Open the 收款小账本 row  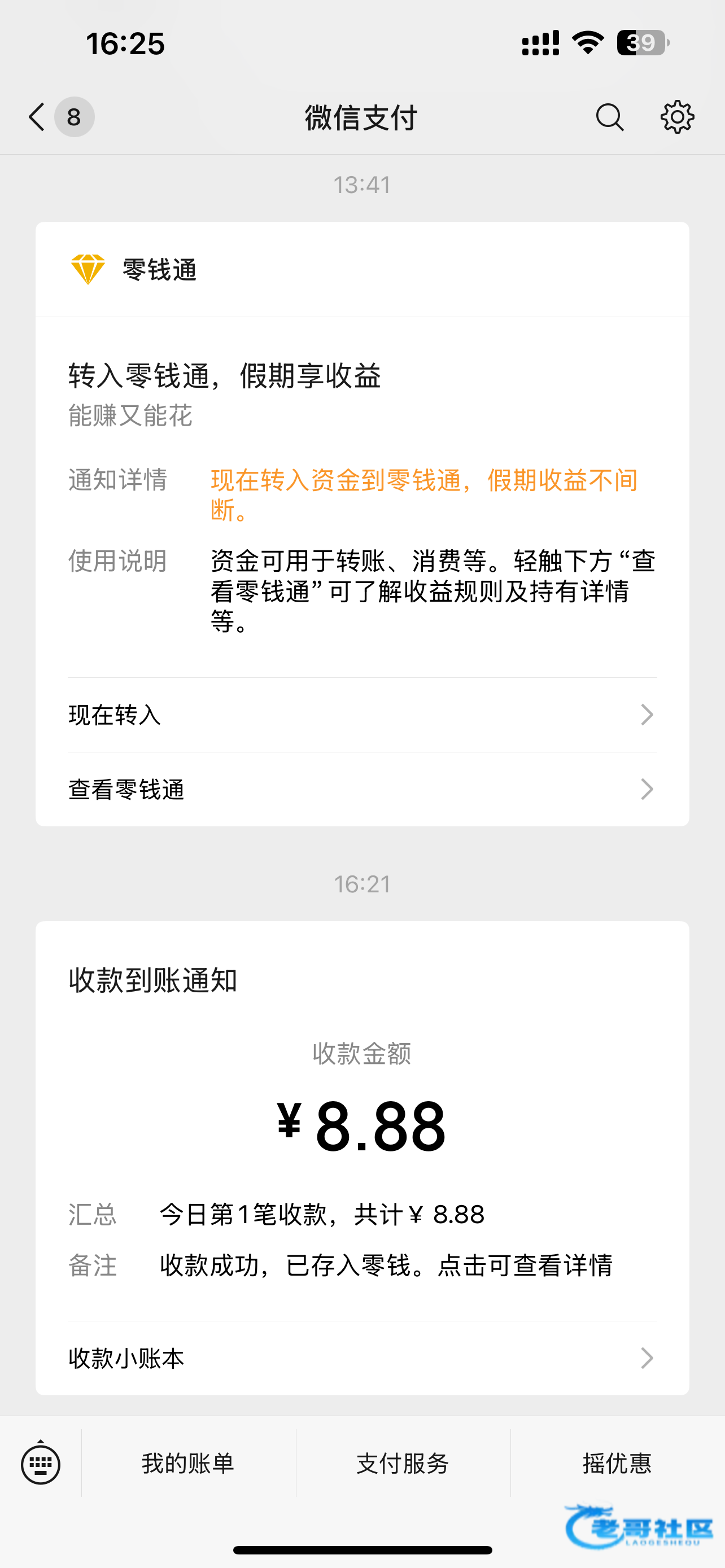coord(362,1358)
